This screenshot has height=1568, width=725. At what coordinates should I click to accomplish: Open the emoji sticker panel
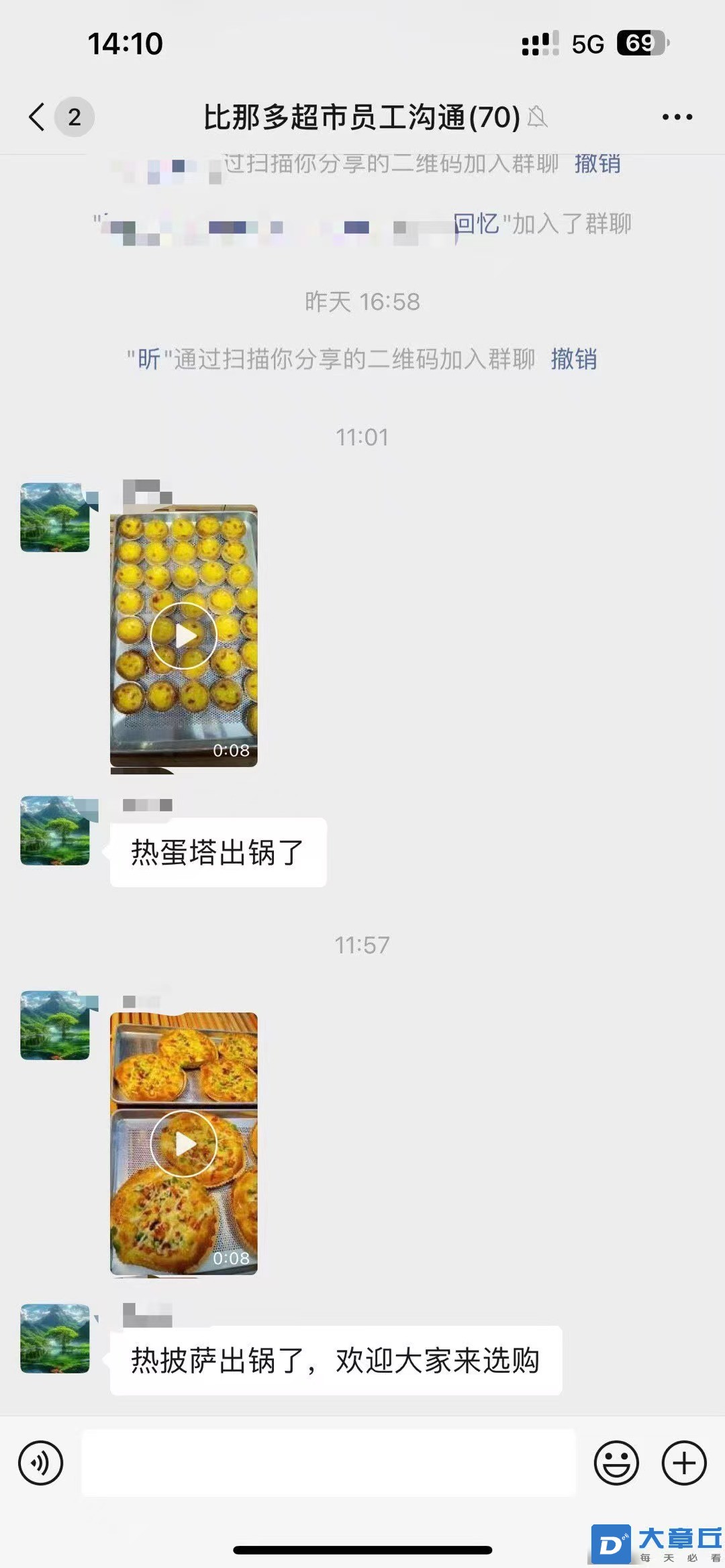(616, 1463)
